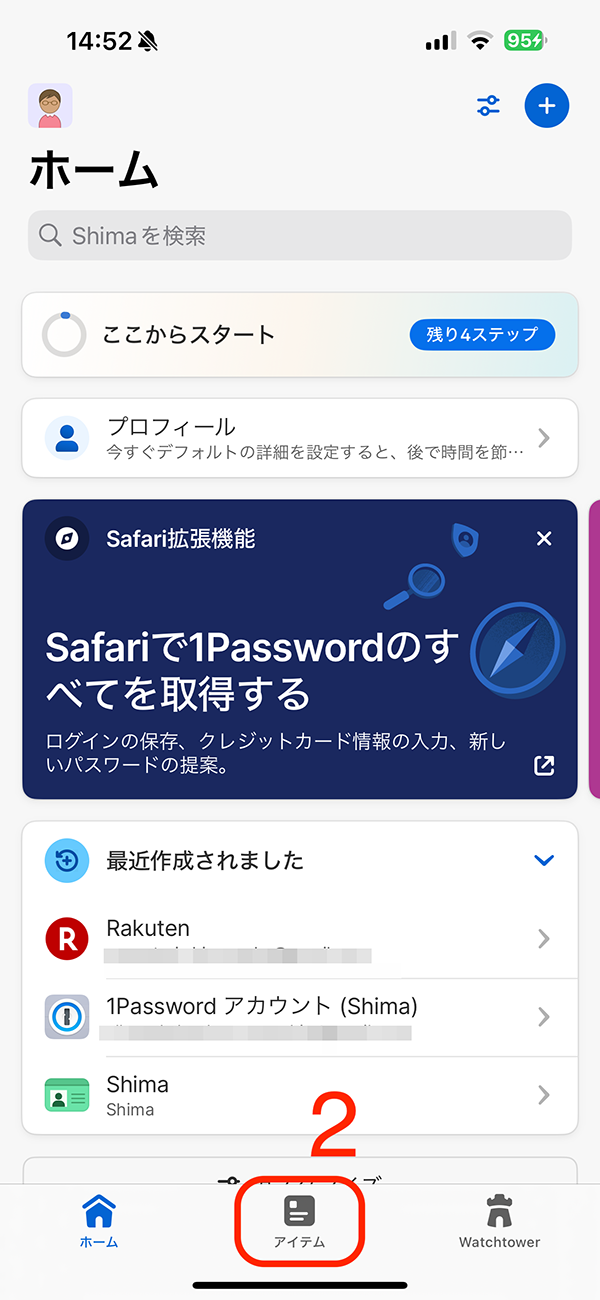The image size is (600, 1300).
Task: Open the Rakuten login item
Action: [300, 938]
